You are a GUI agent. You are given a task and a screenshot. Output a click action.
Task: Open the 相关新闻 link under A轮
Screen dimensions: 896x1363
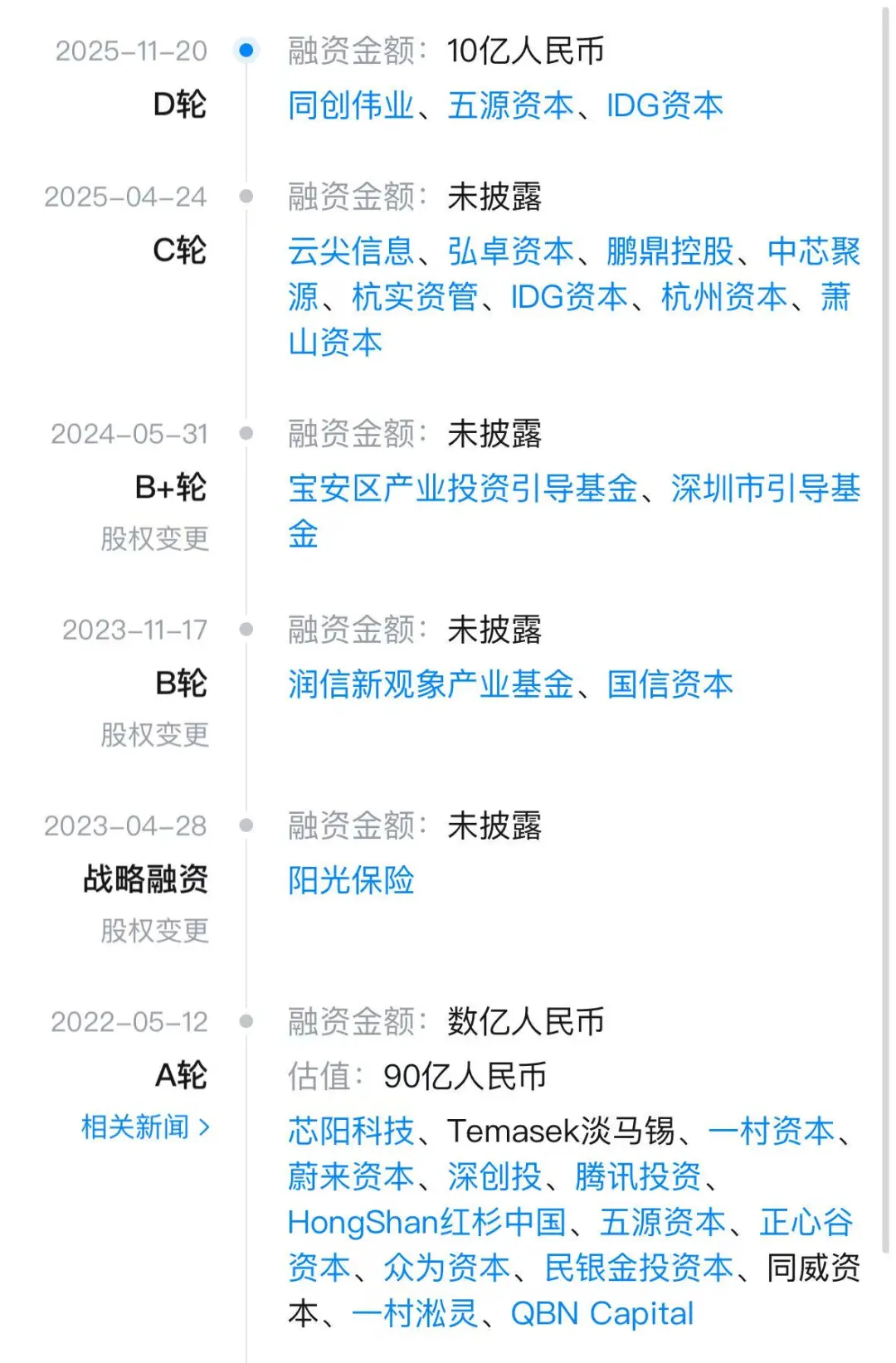145,1127
